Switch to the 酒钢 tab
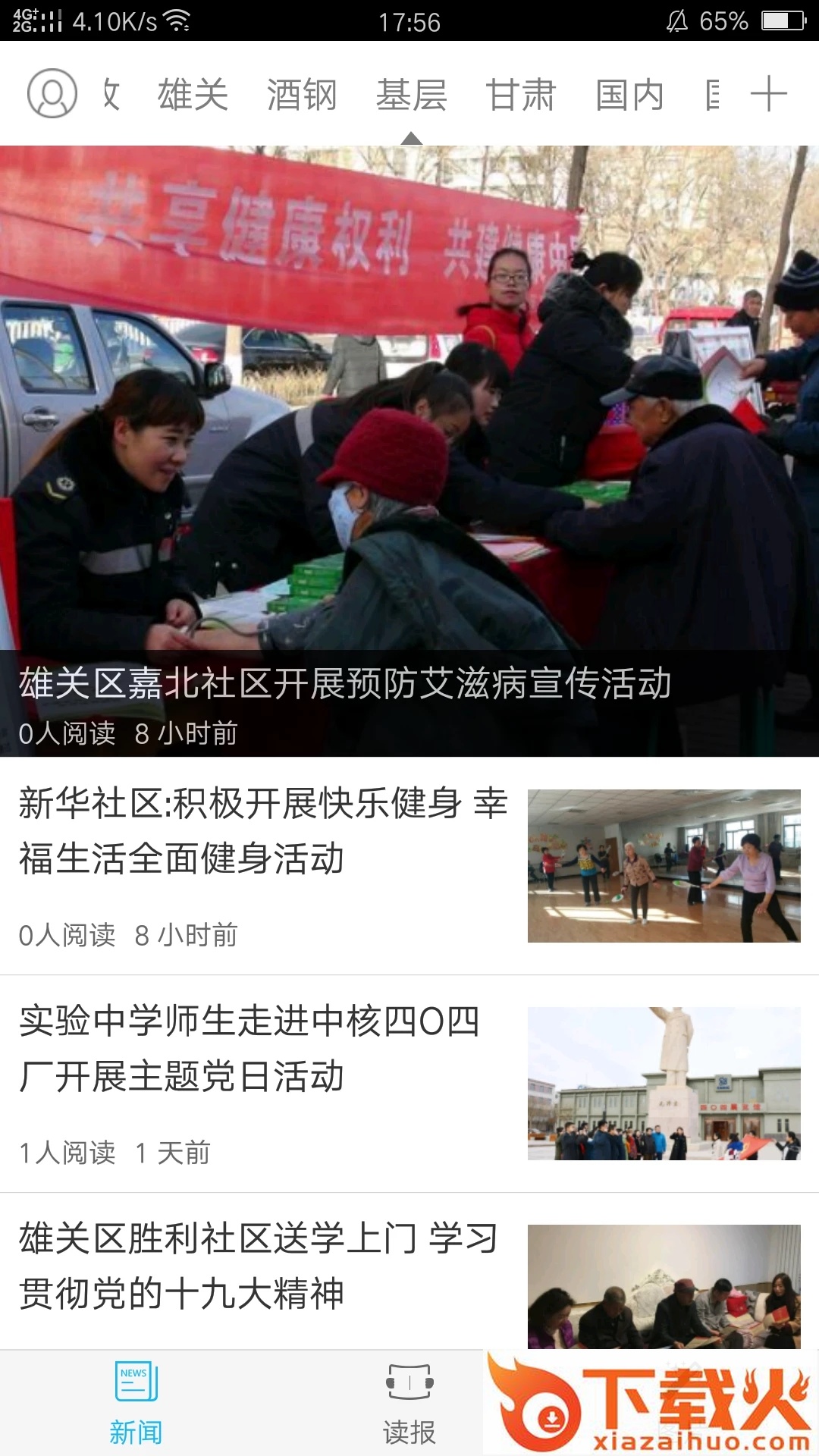Screen dimensions: 819x1456 (x=302, y=96)
